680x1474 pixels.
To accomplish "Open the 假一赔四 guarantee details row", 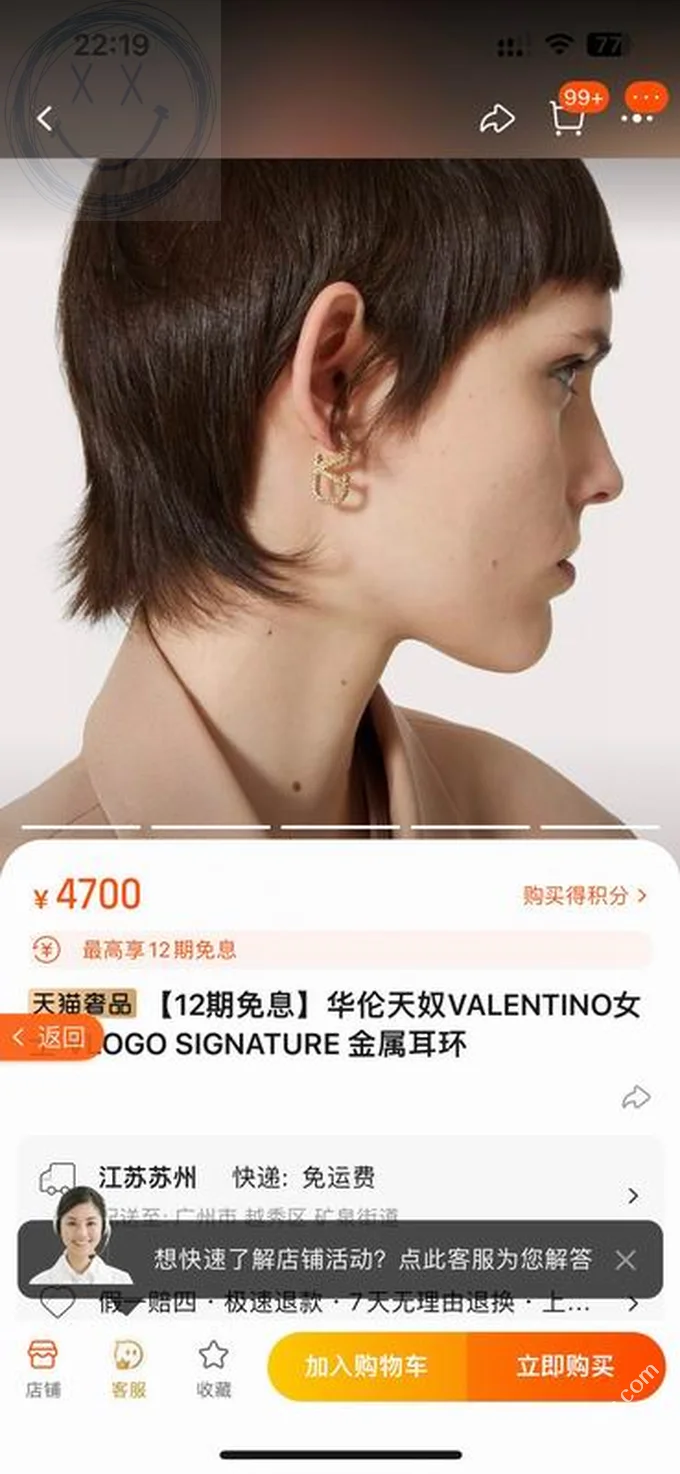I will tap(340, 1304).
